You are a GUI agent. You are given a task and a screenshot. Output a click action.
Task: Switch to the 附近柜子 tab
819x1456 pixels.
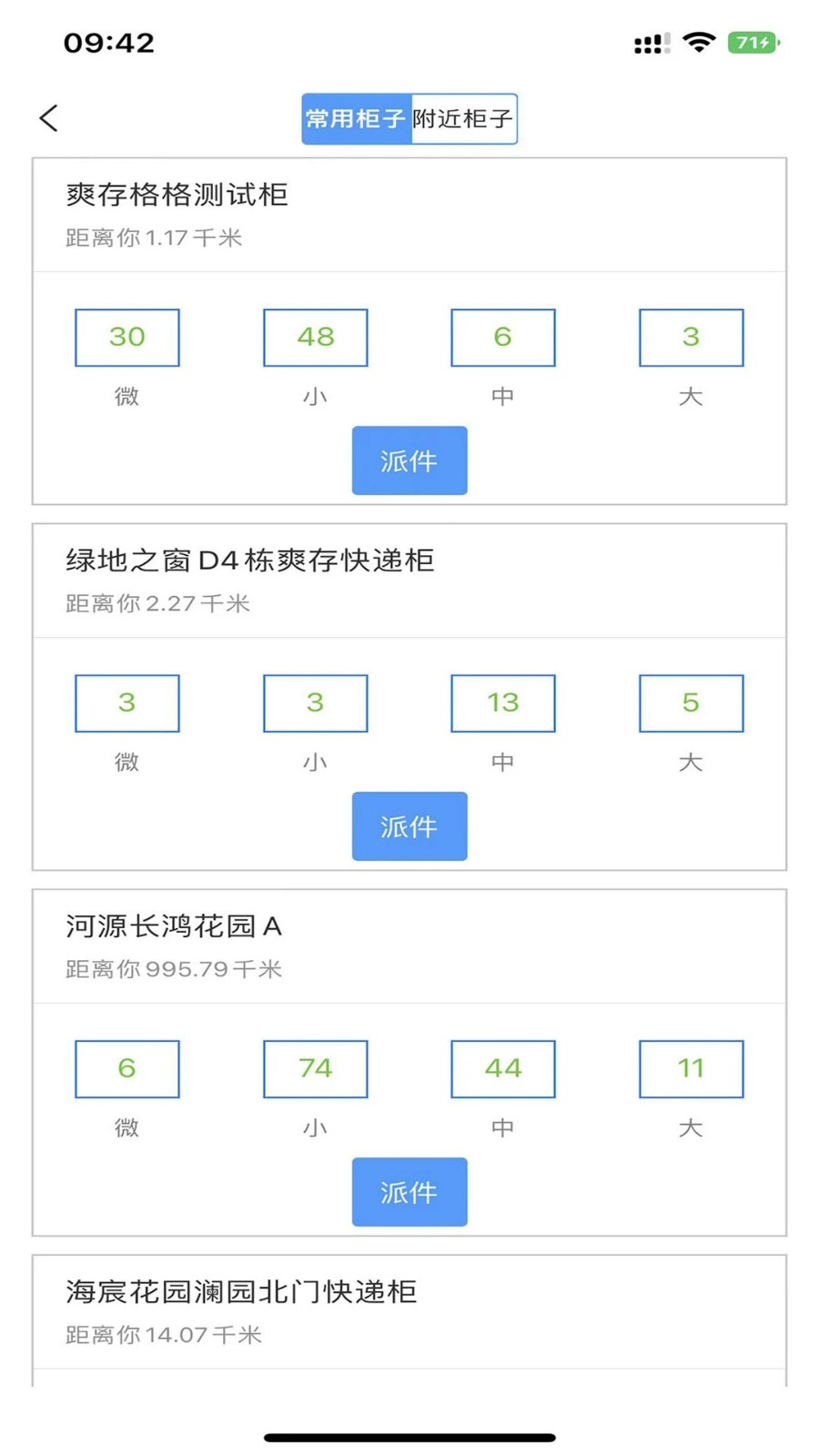point(464,119)
